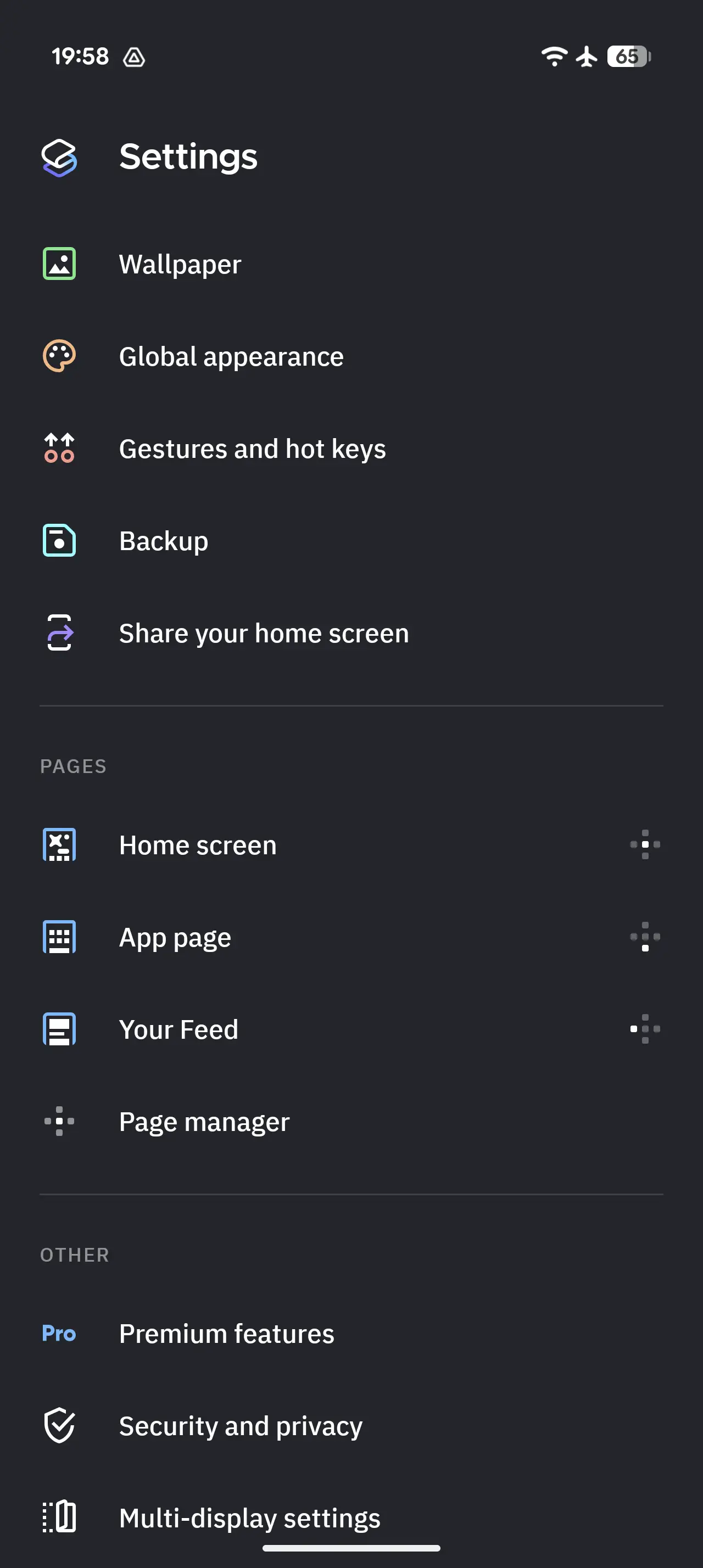Open Global appearance settings
Image resolution: width=703 pixels, height=1568 pixels.
click(x=231, y=357)
